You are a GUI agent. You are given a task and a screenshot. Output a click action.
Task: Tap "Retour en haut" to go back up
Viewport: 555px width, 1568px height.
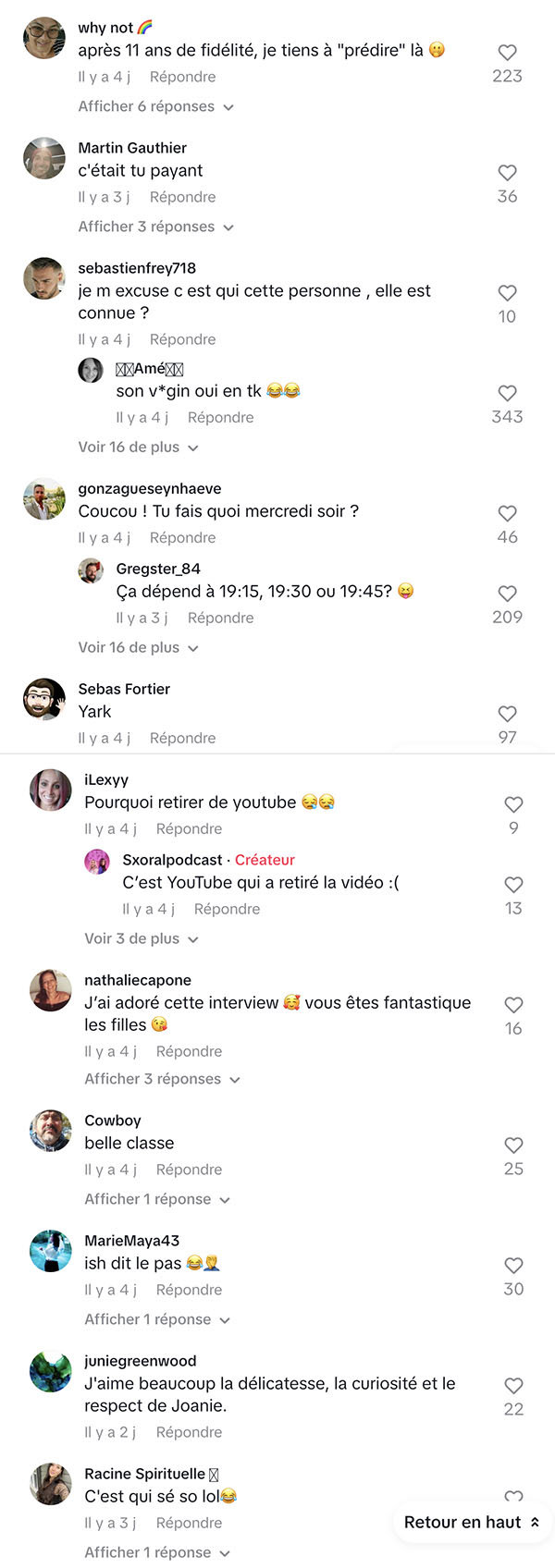click(472, 1522)
